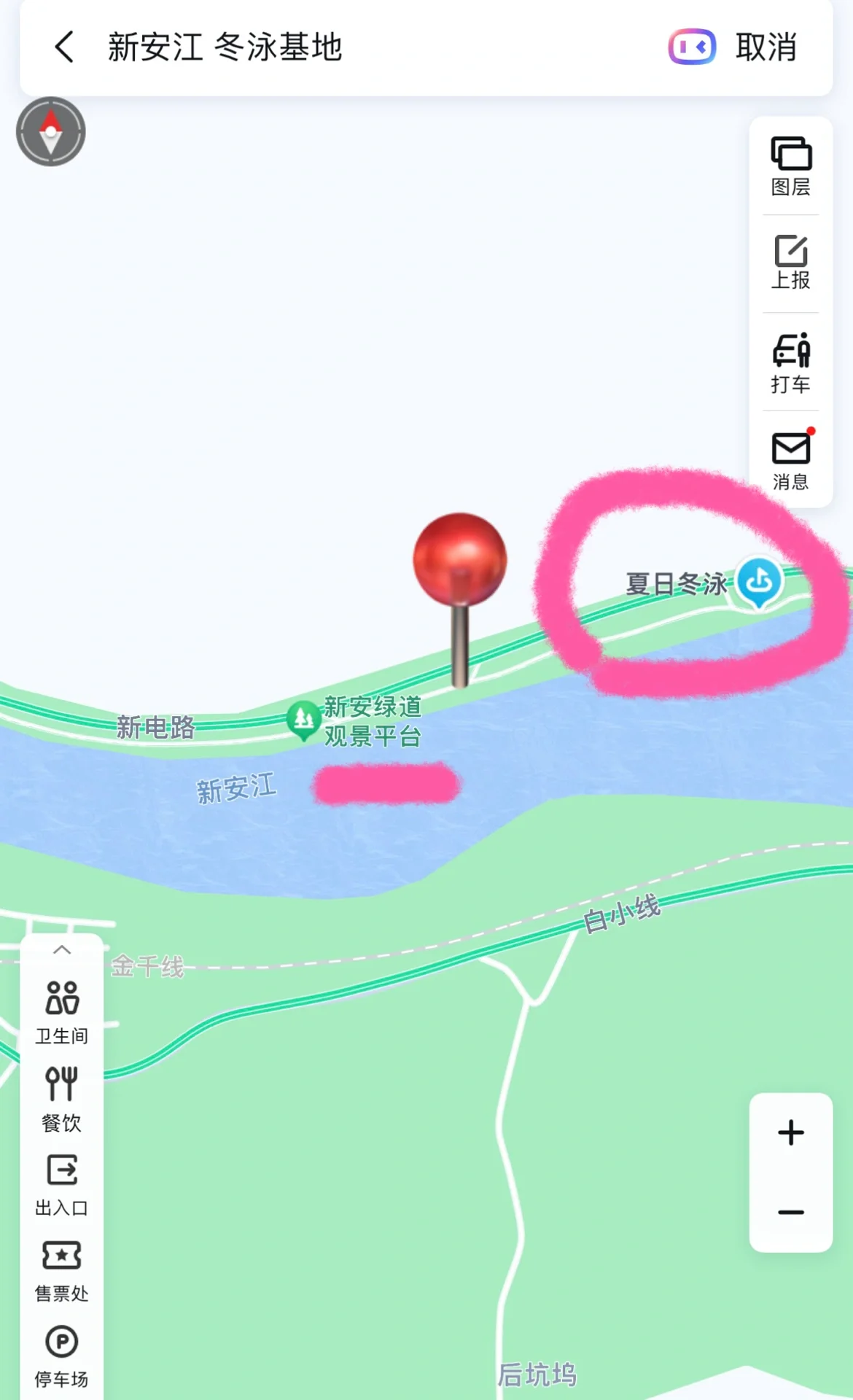Zoom out the map with minus

[790, 1212]
